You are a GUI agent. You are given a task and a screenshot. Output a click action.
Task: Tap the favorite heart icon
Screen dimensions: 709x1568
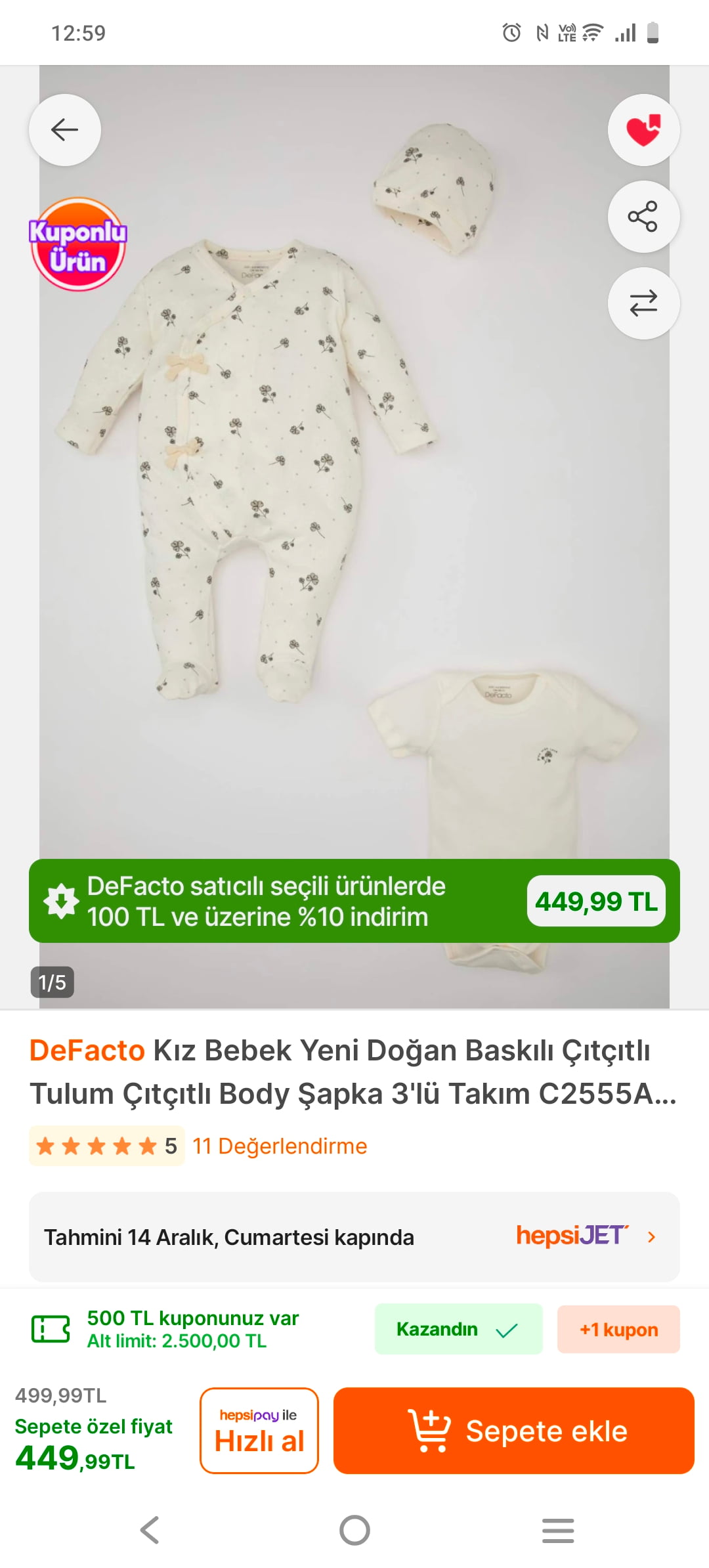643,129
